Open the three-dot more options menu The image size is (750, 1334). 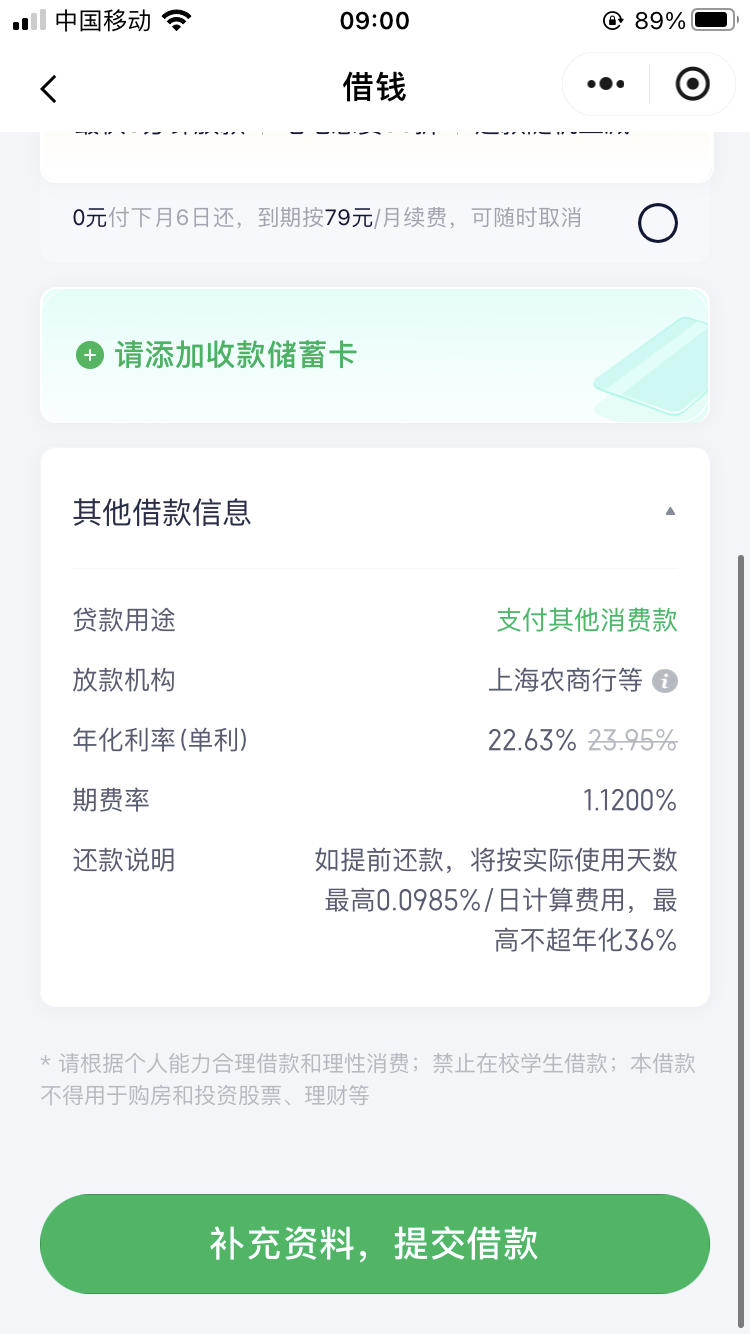coord(604,84)
